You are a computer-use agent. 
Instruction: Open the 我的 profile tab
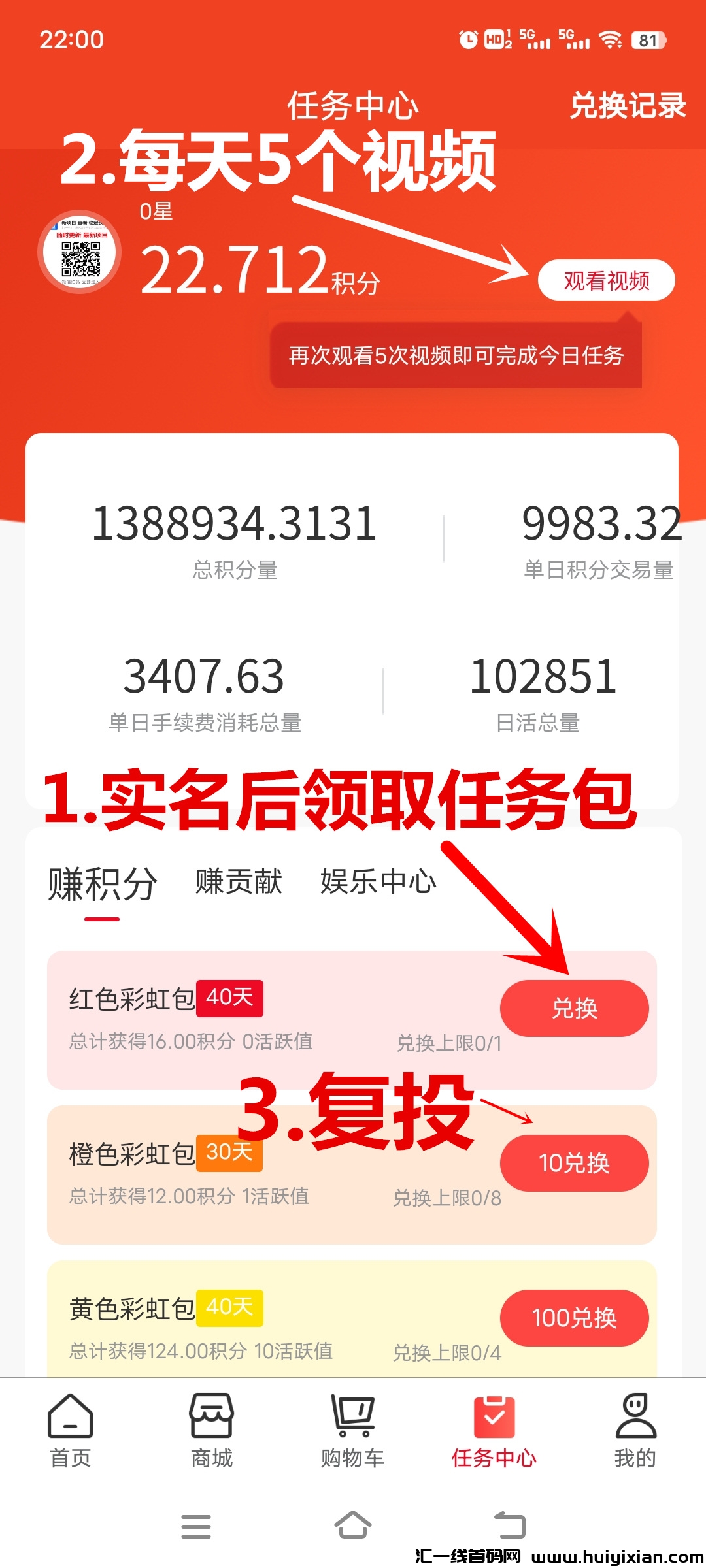[635, 1431]
